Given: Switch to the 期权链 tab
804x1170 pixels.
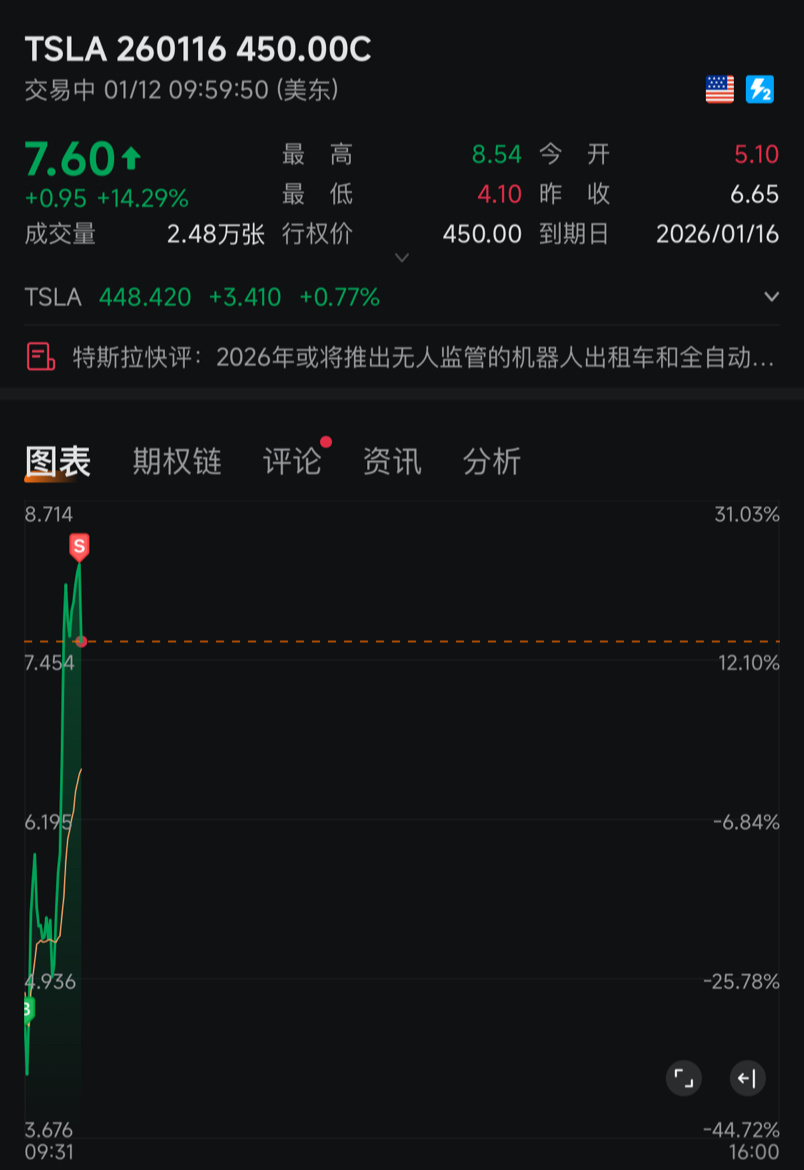Looking at the screenshot, I should (x=177, y=461).
